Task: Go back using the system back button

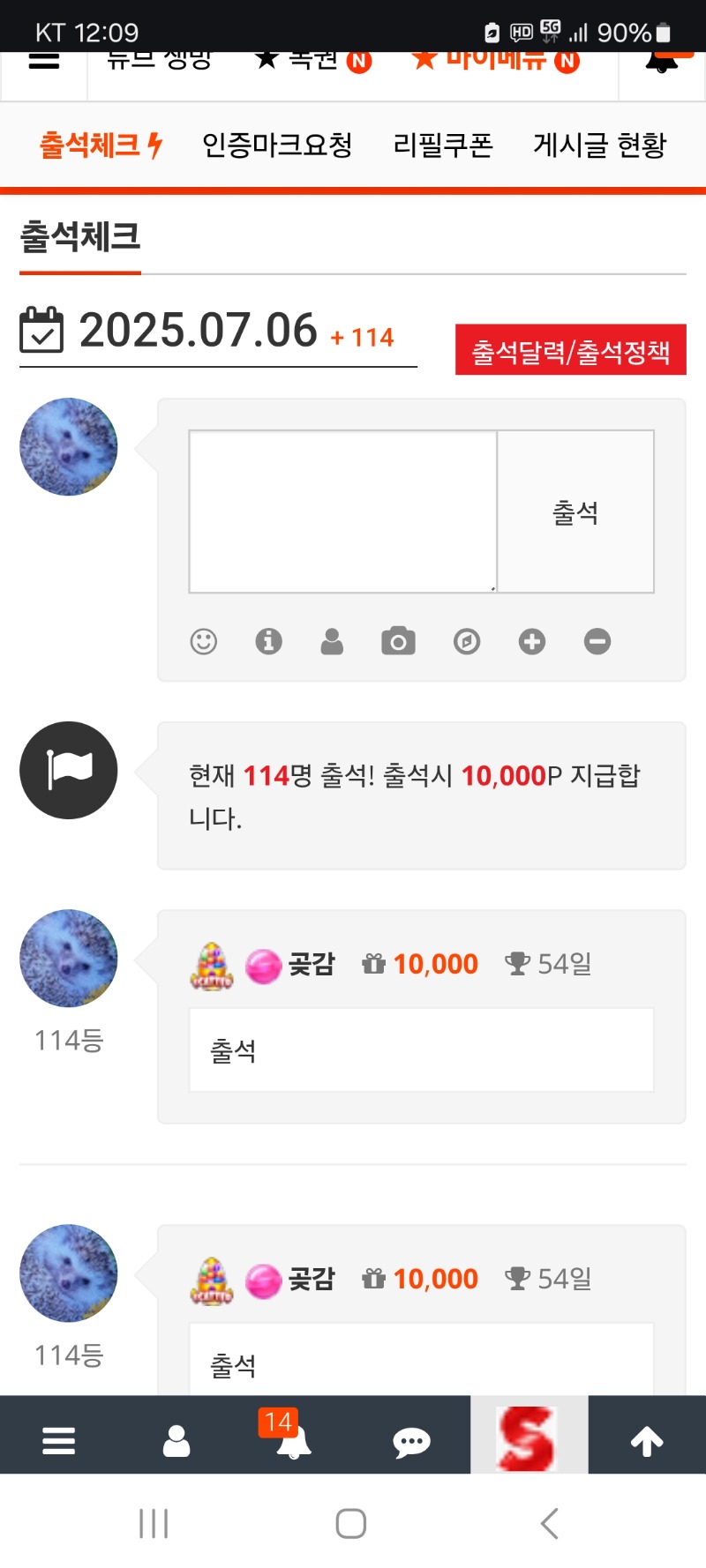Action: pos(549,1523)
